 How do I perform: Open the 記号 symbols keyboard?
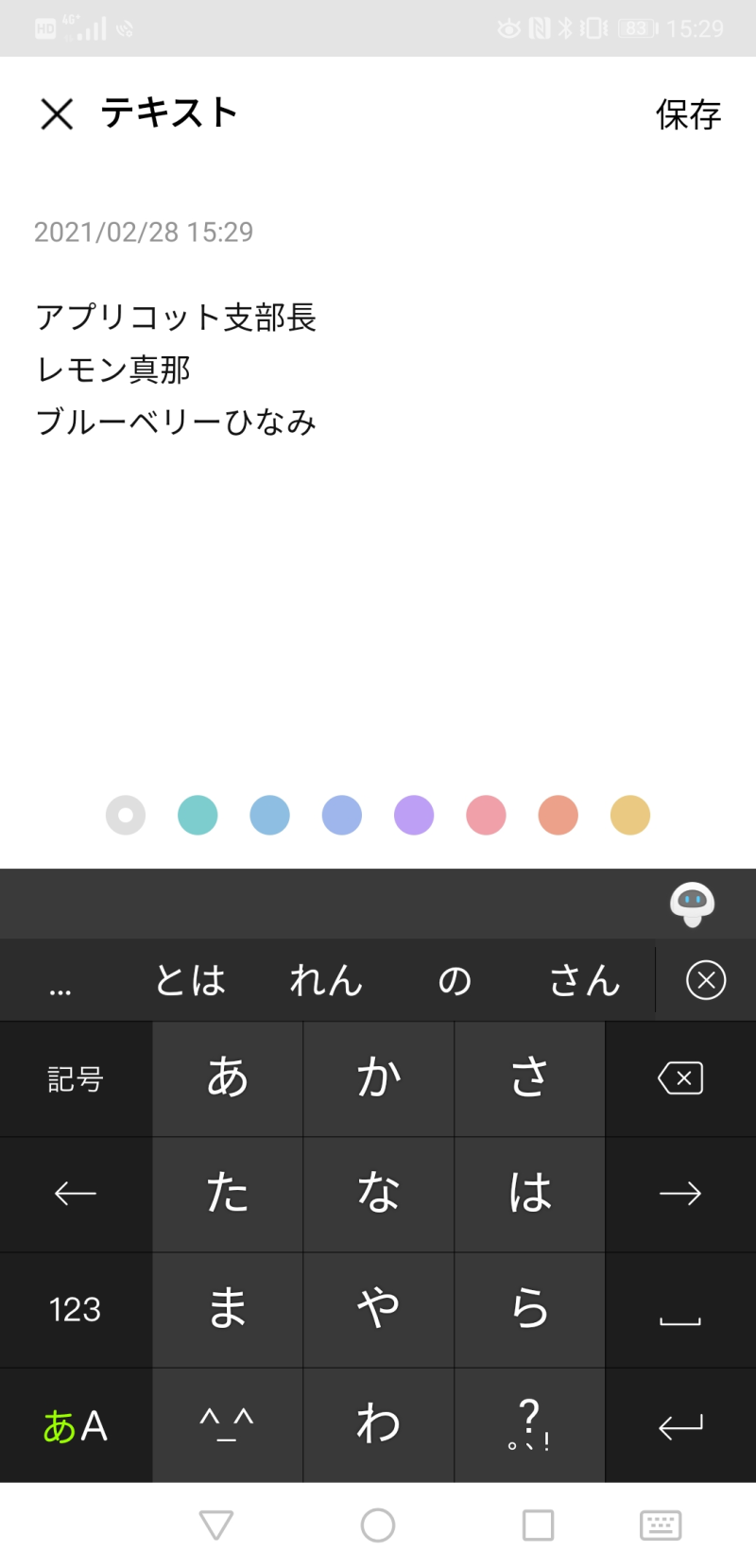point(75,1078)
